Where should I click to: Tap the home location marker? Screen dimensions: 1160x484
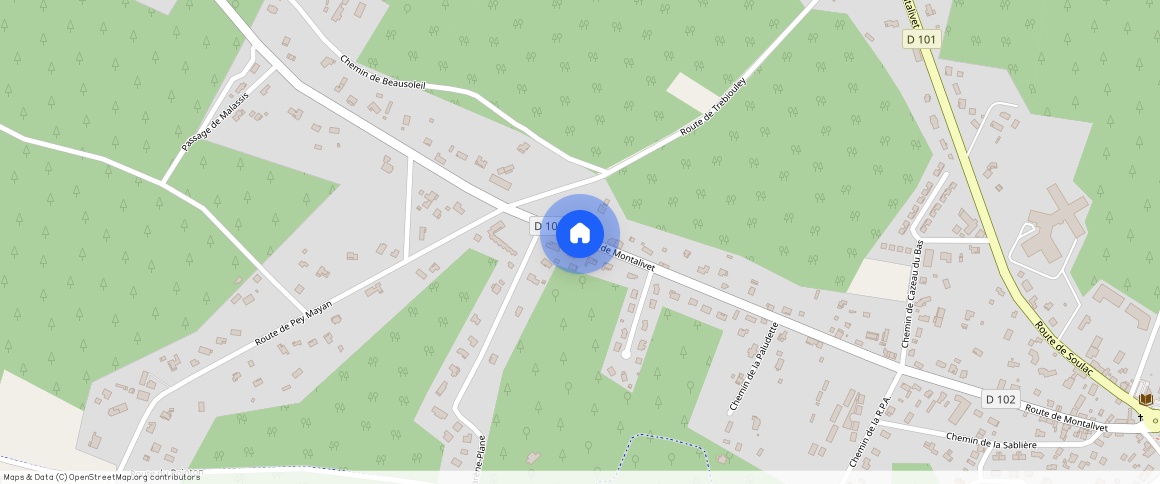[579, 234]
